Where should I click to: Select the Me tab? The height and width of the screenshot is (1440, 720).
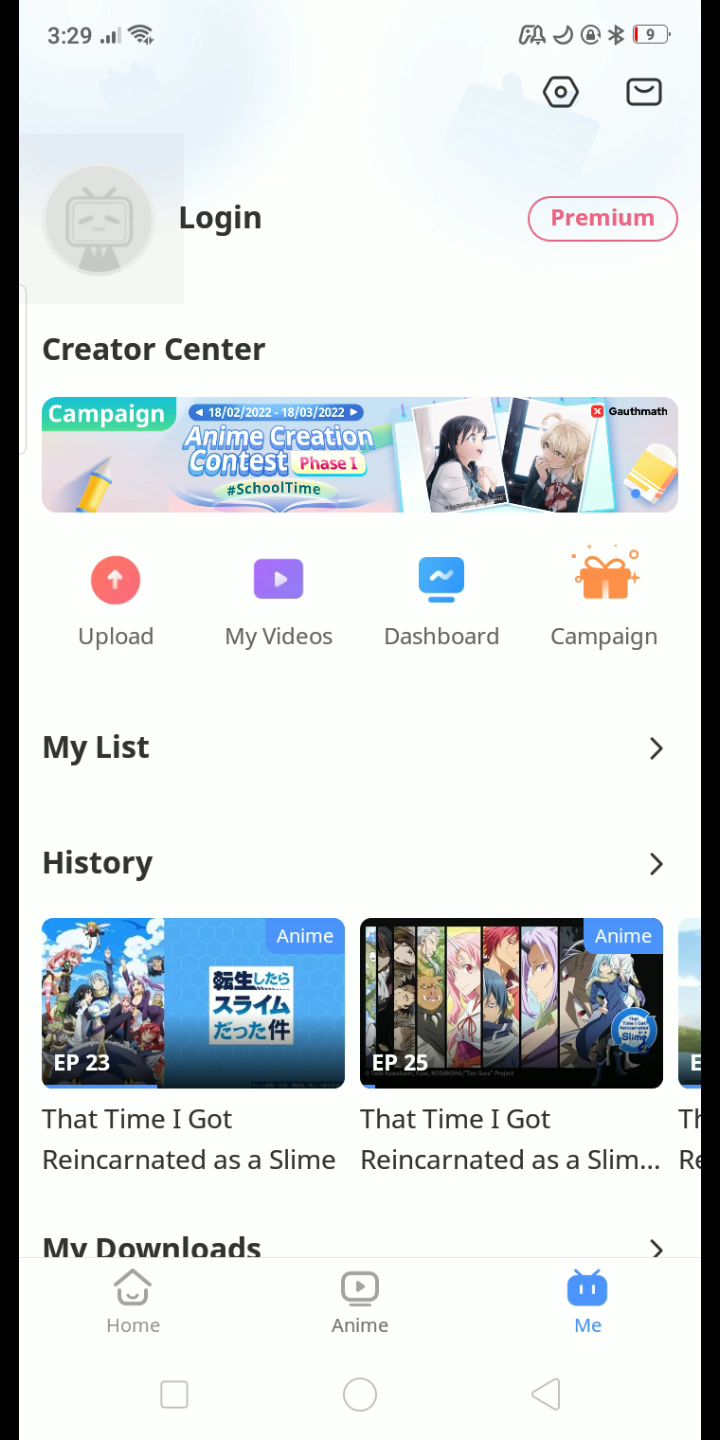coord(588,1302)
